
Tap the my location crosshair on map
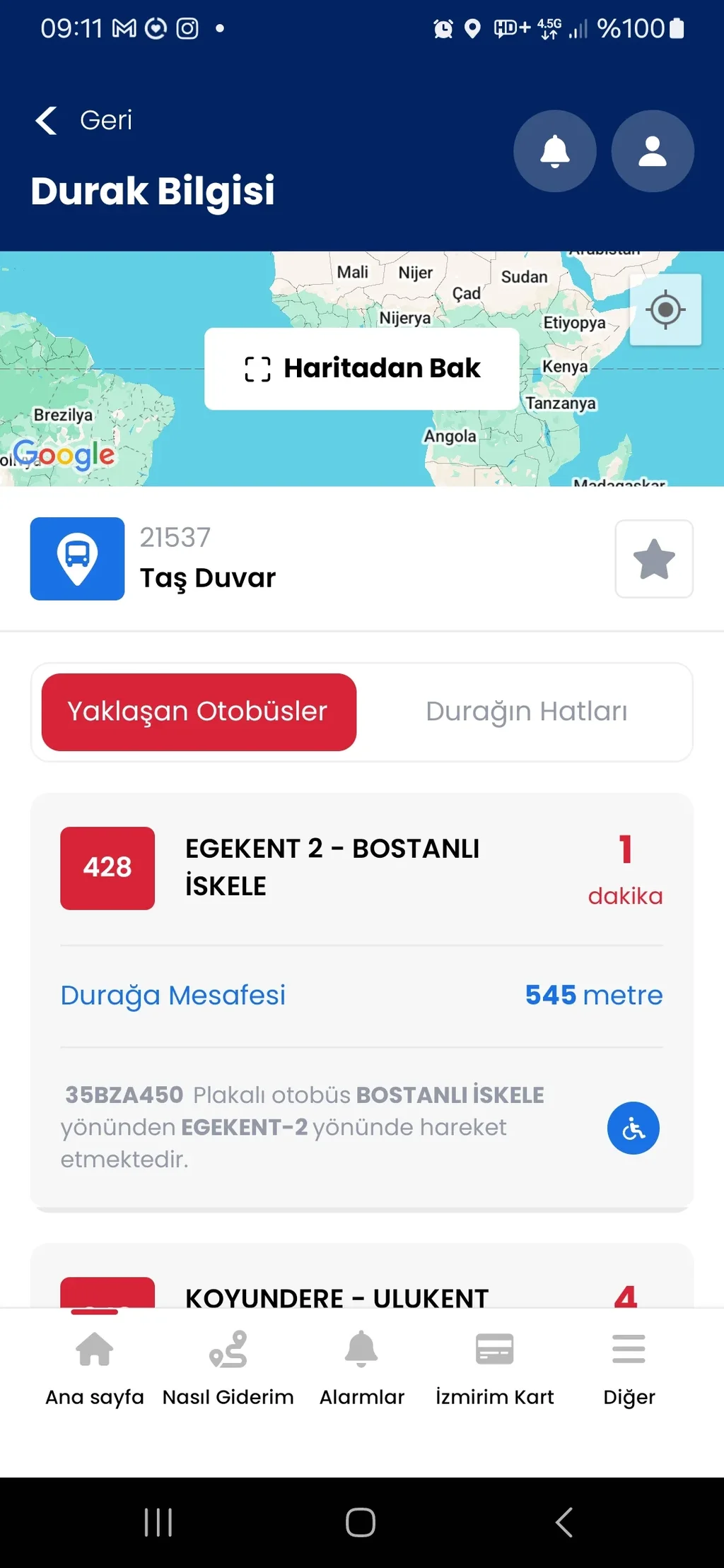click(664, 309)
